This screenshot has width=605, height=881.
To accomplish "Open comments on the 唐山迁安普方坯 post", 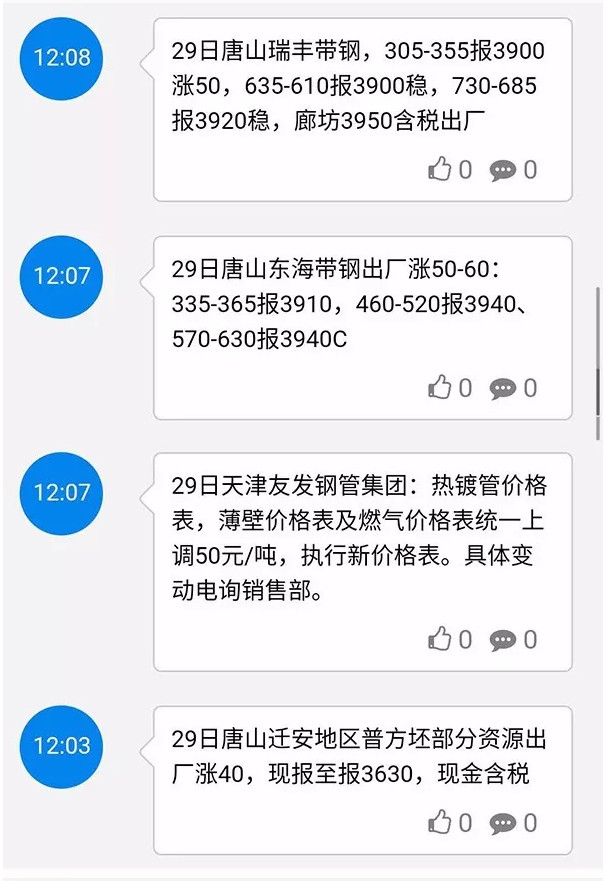I will (502, 823).
